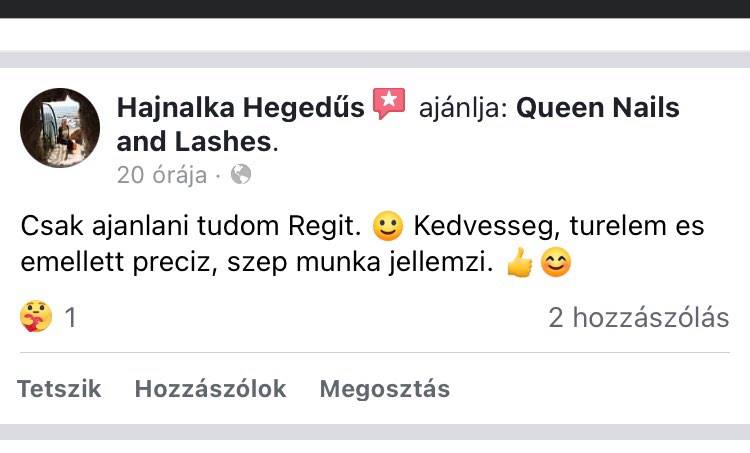Share the post via Megosztás
Image resolution: width=750 pixels, height=453 pixels.
384,389
